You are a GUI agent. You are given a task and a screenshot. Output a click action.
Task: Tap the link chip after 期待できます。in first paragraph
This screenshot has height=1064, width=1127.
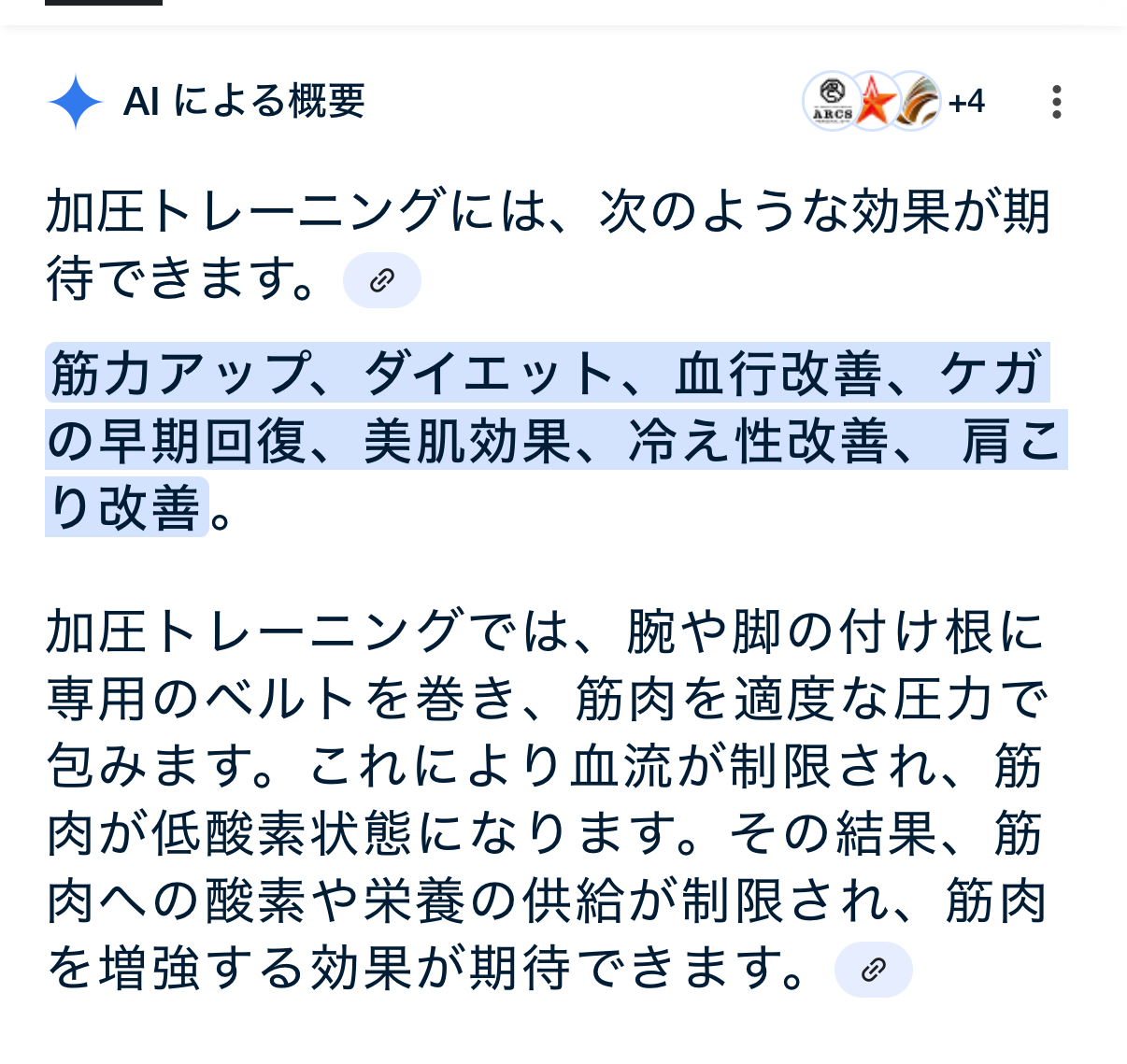point(381,280)
